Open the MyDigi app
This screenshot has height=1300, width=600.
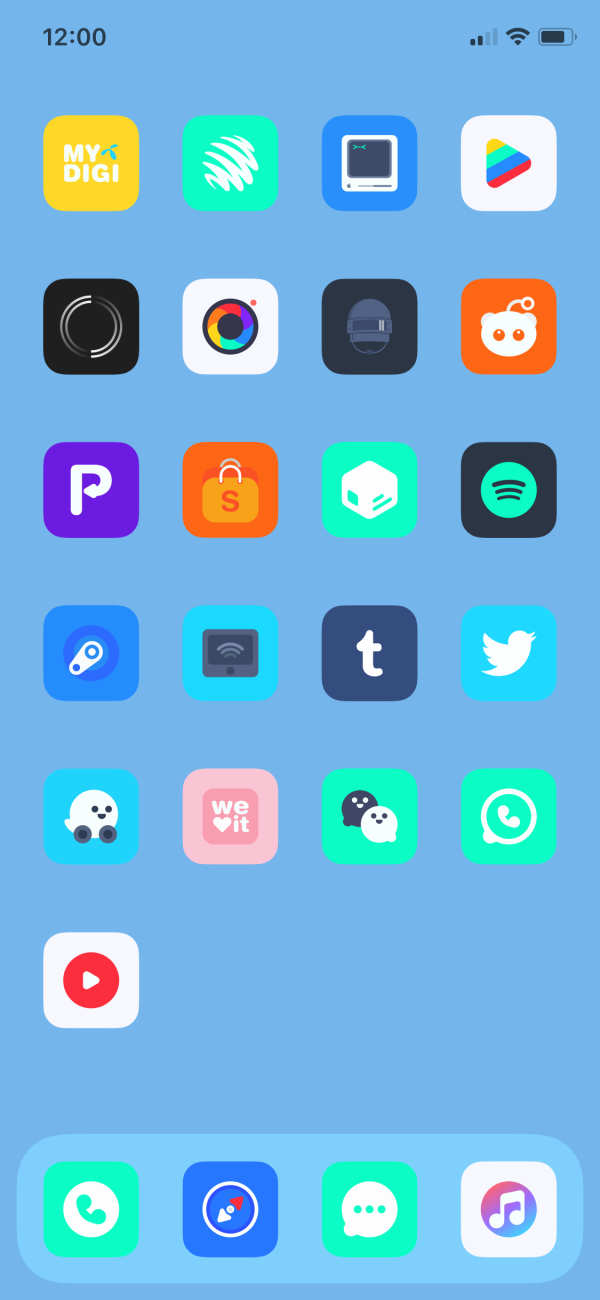(x=91, y=163)
